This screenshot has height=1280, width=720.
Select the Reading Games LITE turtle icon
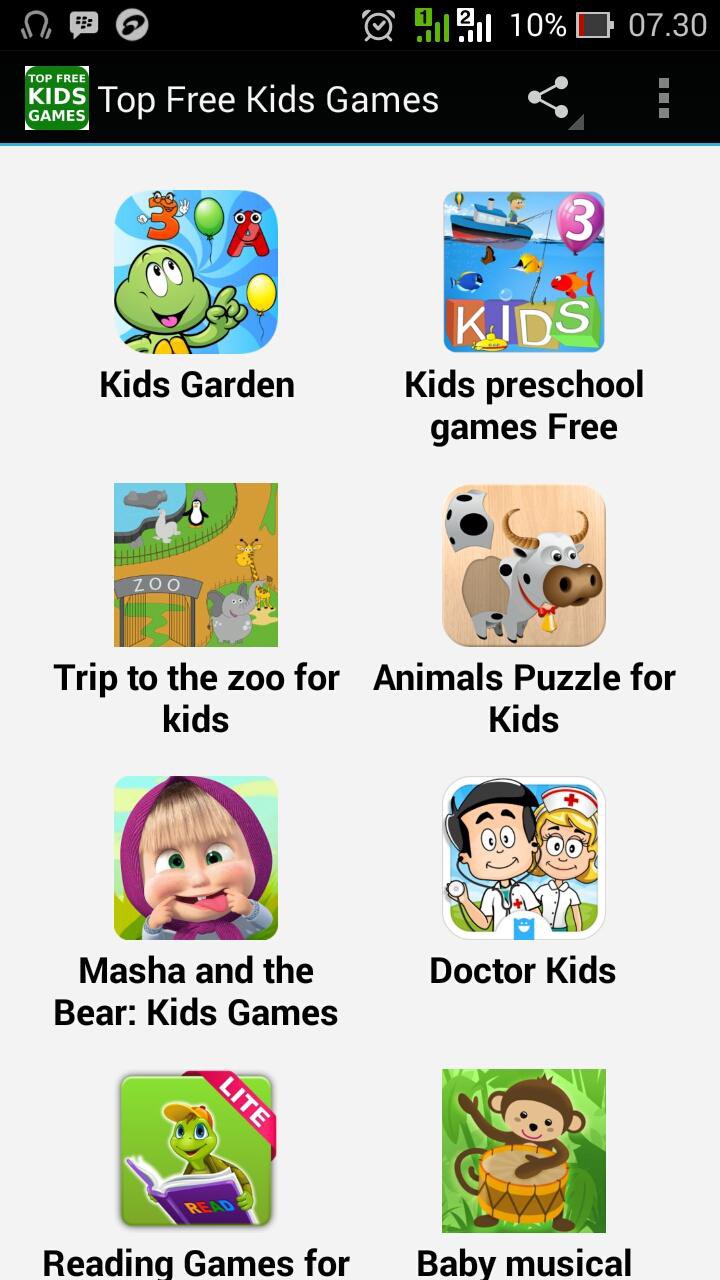tap(195, 1150)
